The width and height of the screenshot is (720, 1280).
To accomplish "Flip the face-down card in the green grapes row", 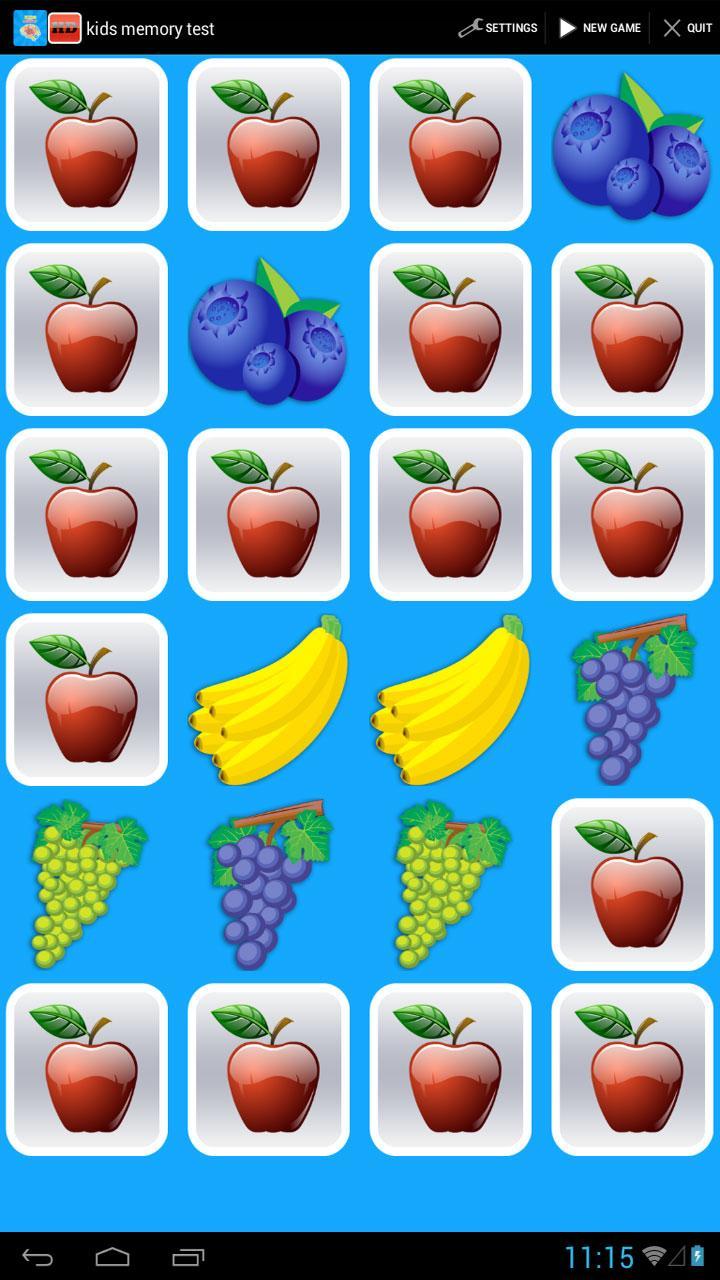I will [x=632, y=884].
